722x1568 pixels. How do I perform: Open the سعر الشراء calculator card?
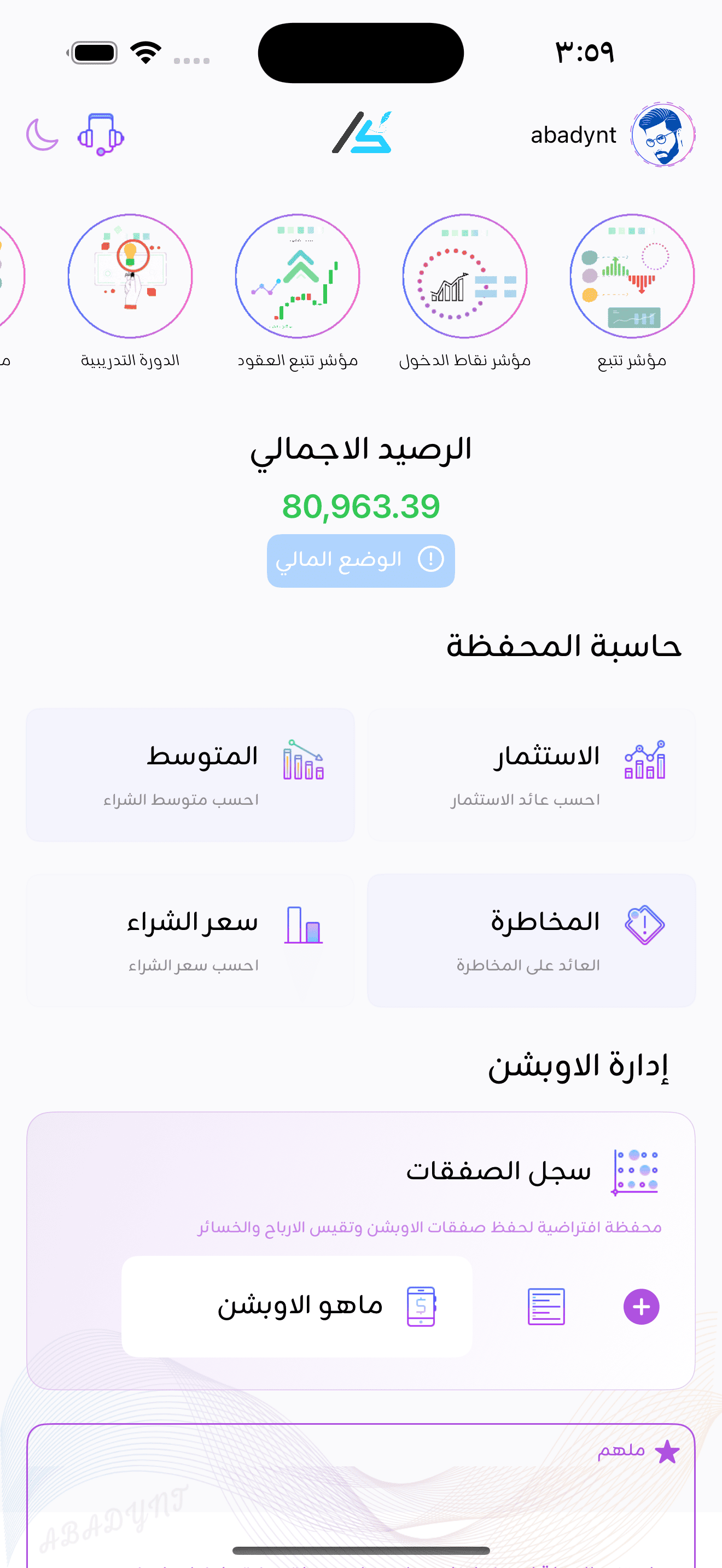[x=190, y=940]
